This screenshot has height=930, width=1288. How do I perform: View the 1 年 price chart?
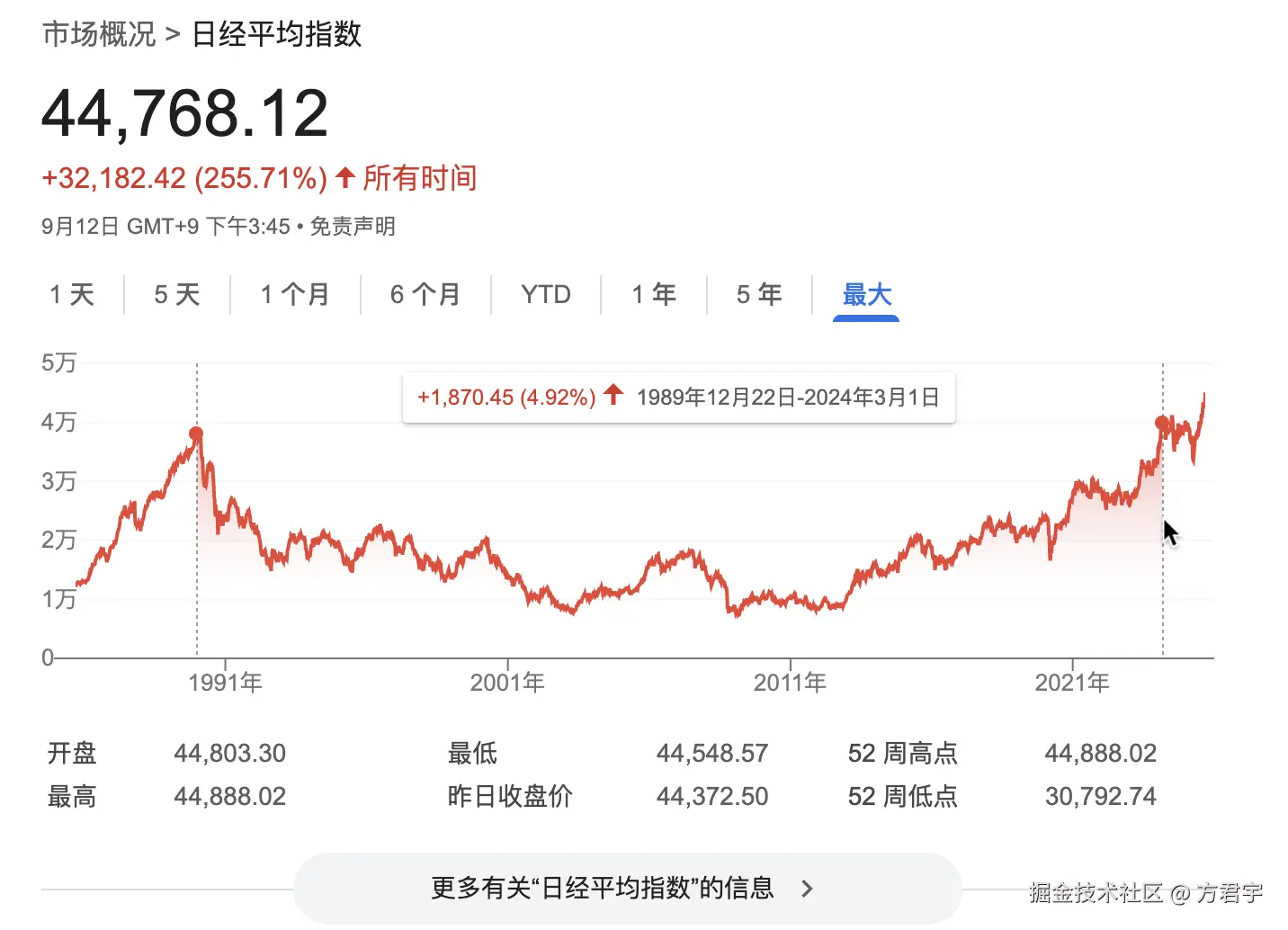[654, 294]
